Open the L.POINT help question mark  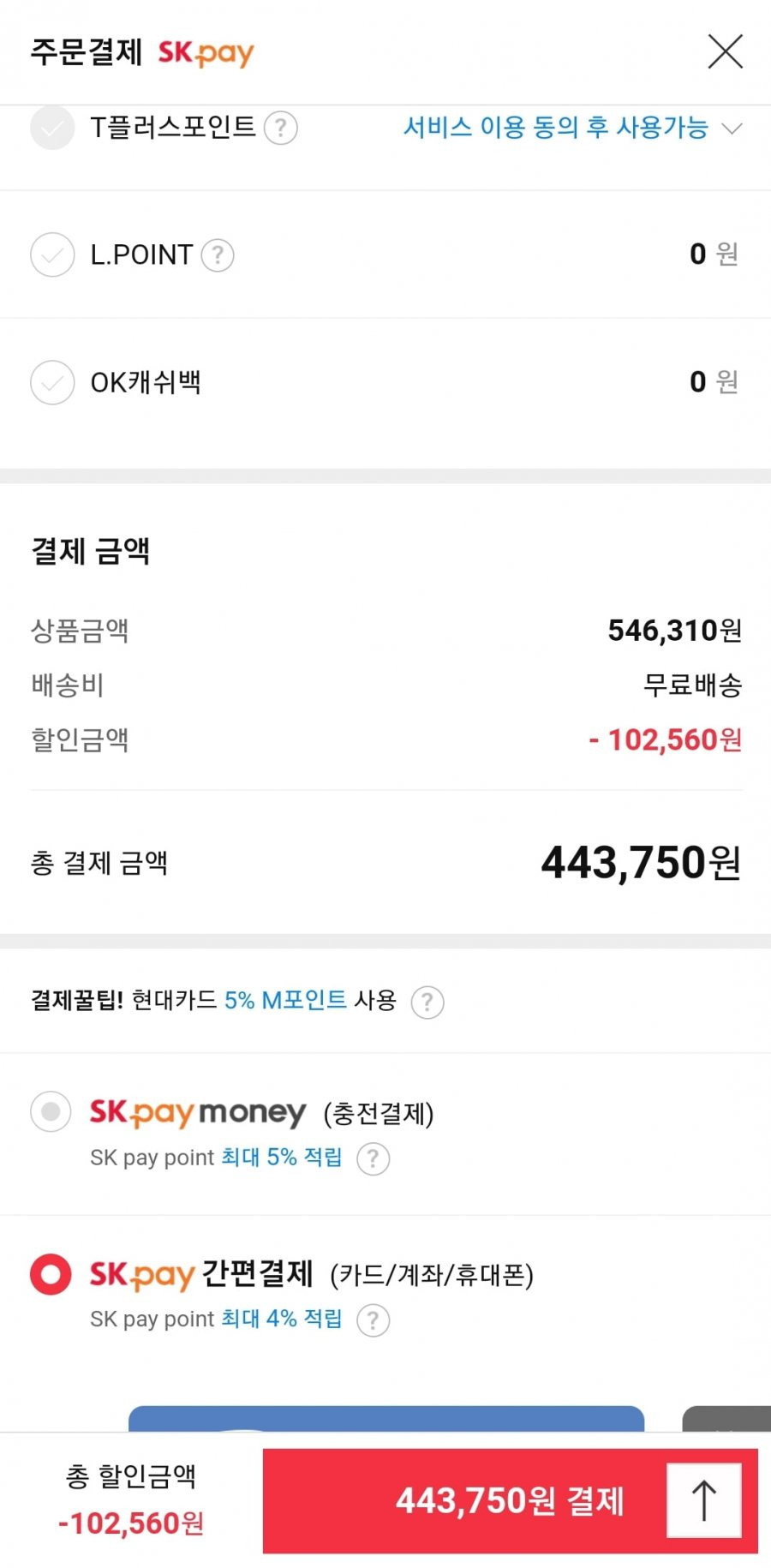pyautogui.click(x=218, y=254)
